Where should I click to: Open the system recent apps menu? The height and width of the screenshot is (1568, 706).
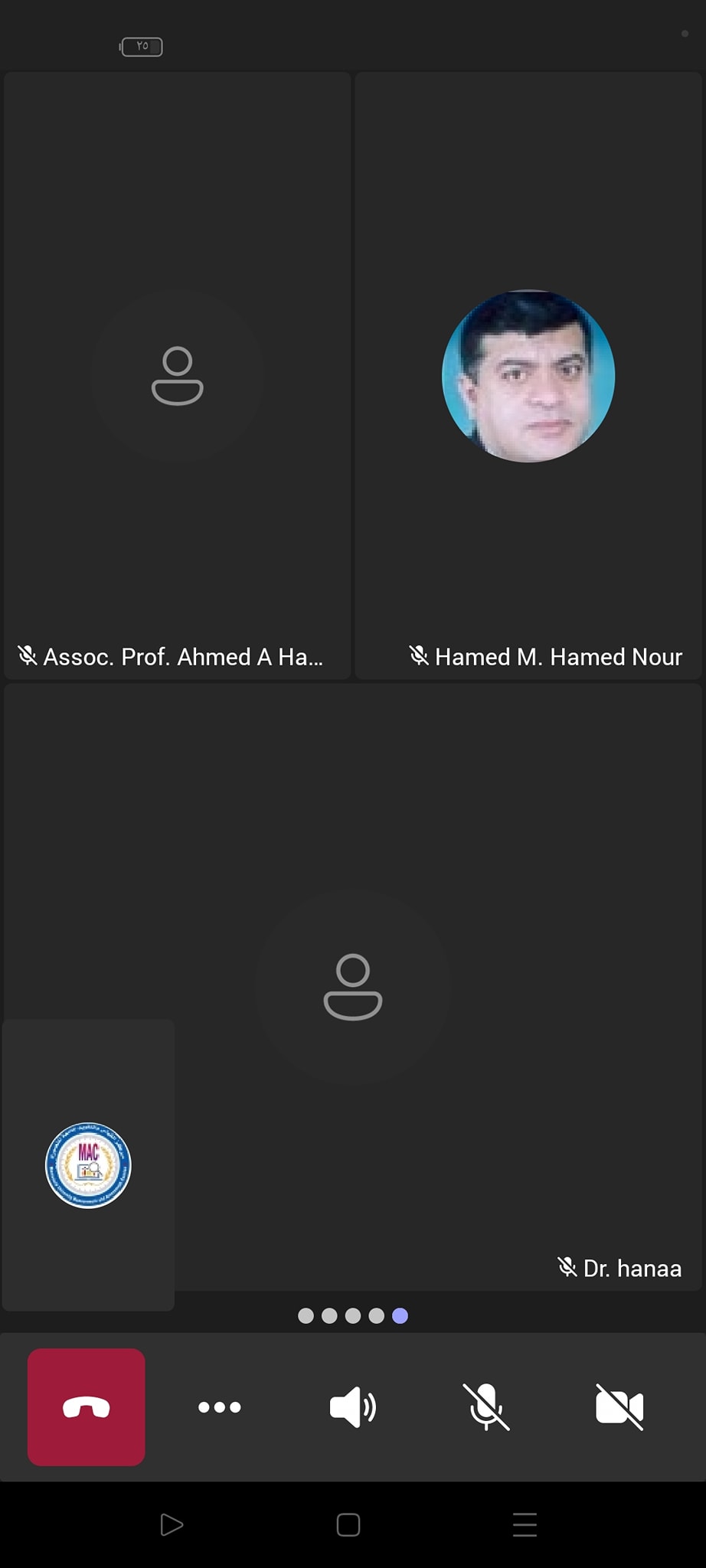tap(525, 1524)
